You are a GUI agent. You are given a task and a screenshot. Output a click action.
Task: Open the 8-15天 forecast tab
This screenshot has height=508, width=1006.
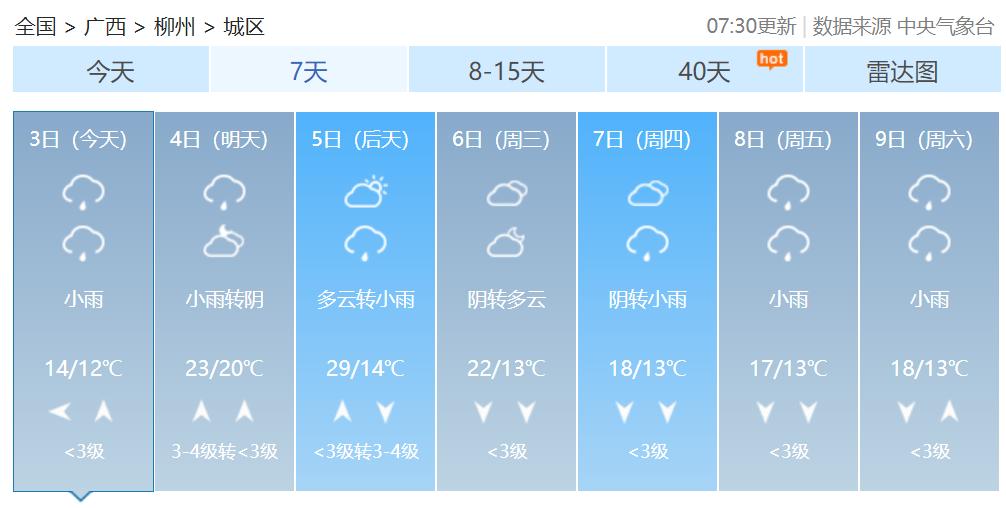(x=506, y=71)
